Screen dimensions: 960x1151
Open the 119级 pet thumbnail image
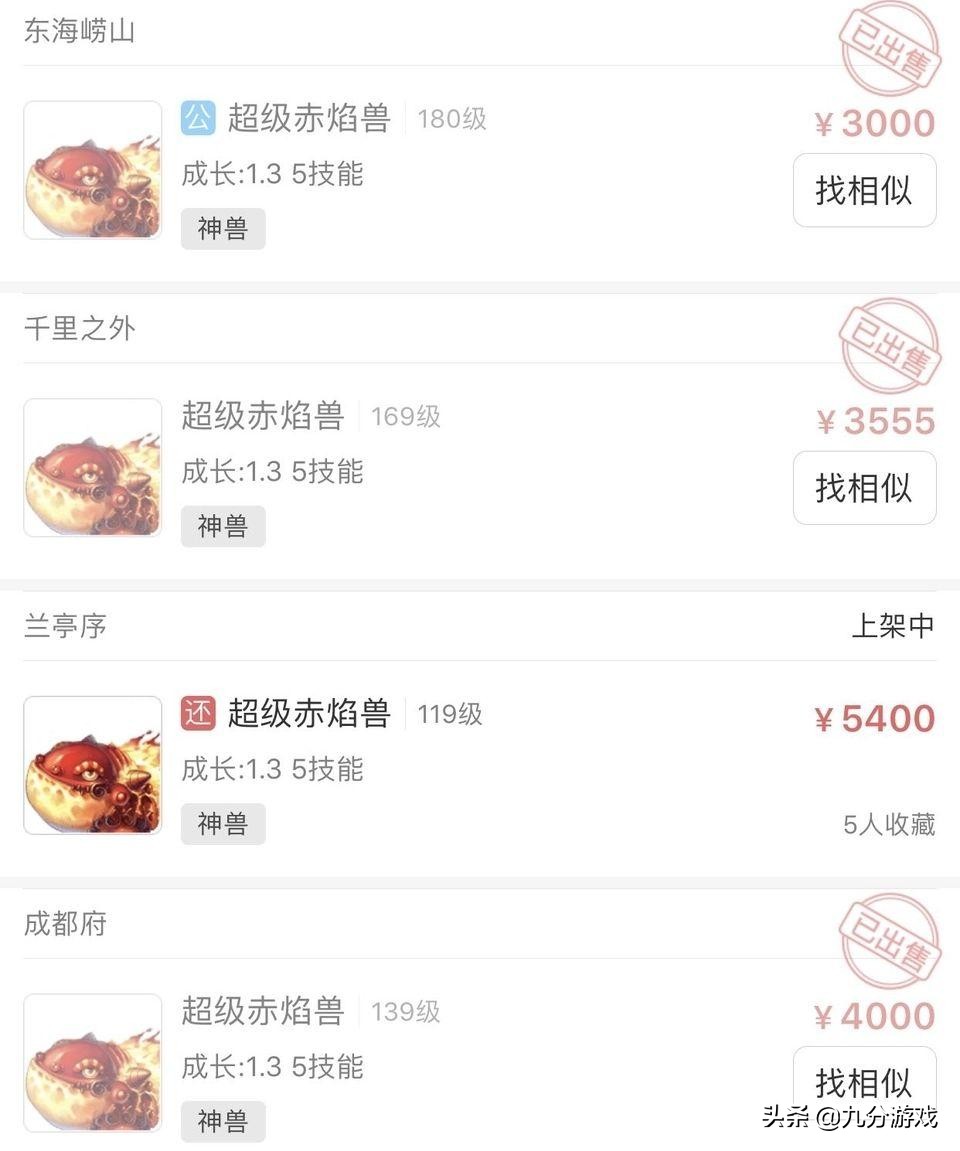(92, 764)
